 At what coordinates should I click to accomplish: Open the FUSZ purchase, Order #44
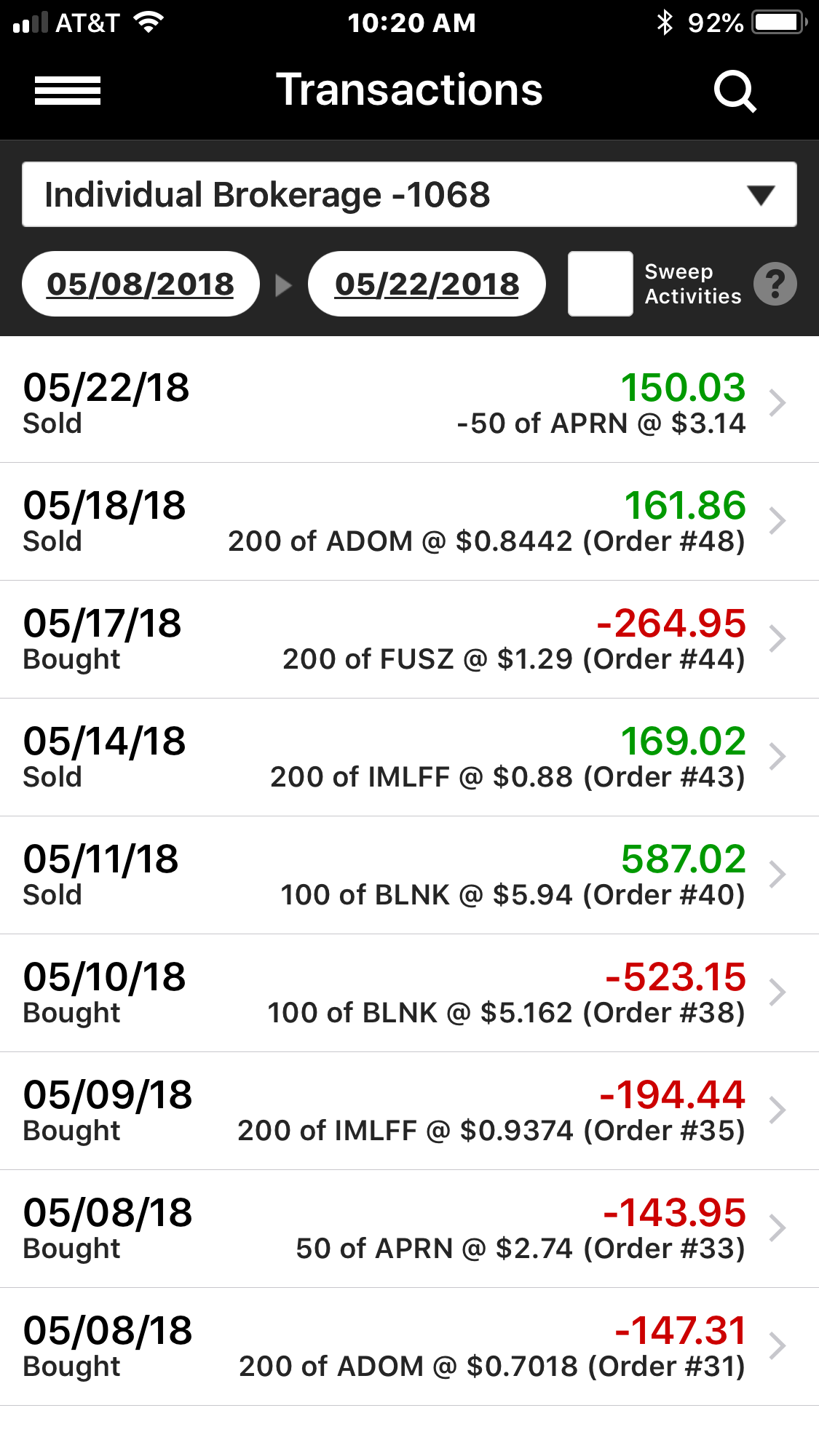(x=409, y=639)
